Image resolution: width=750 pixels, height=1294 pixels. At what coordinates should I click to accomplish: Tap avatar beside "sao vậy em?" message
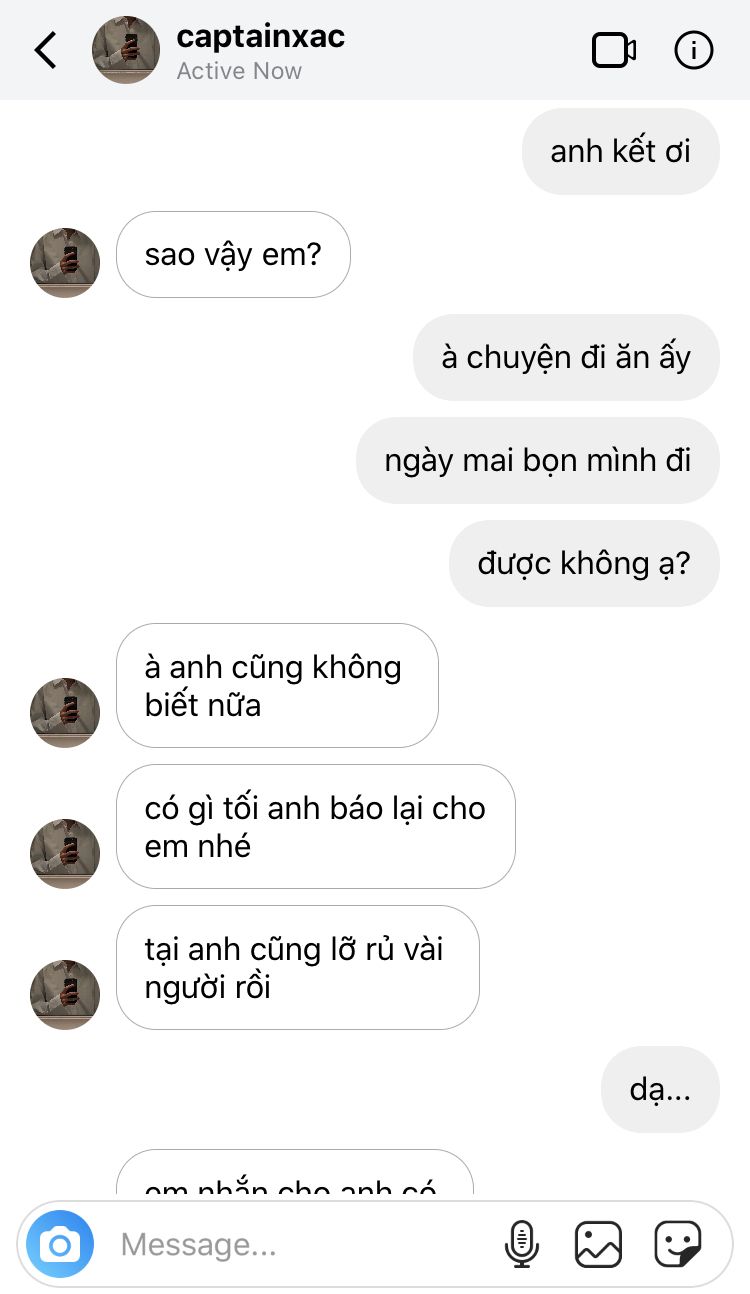[x=65, y=262]
